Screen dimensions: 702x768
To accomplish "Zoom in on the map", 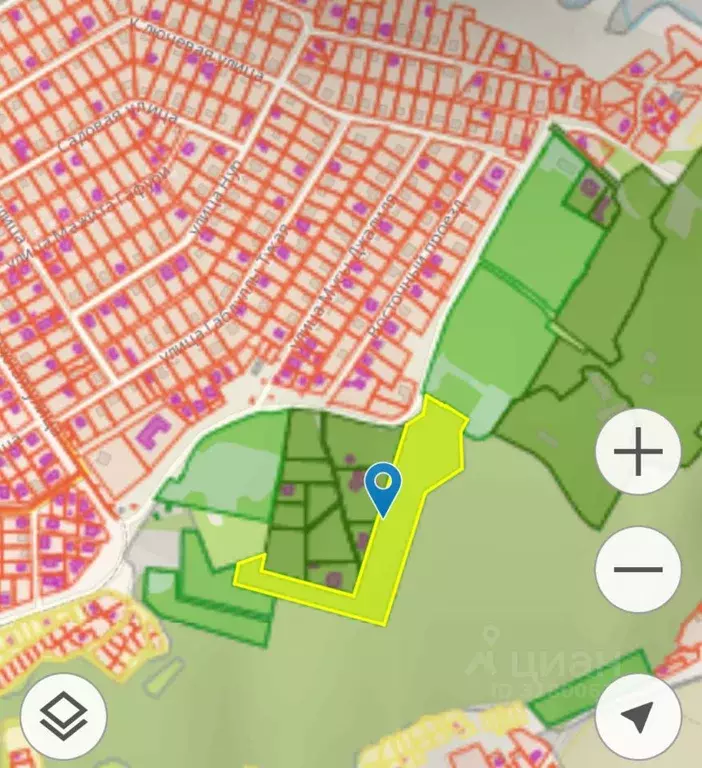I will 638,453.
